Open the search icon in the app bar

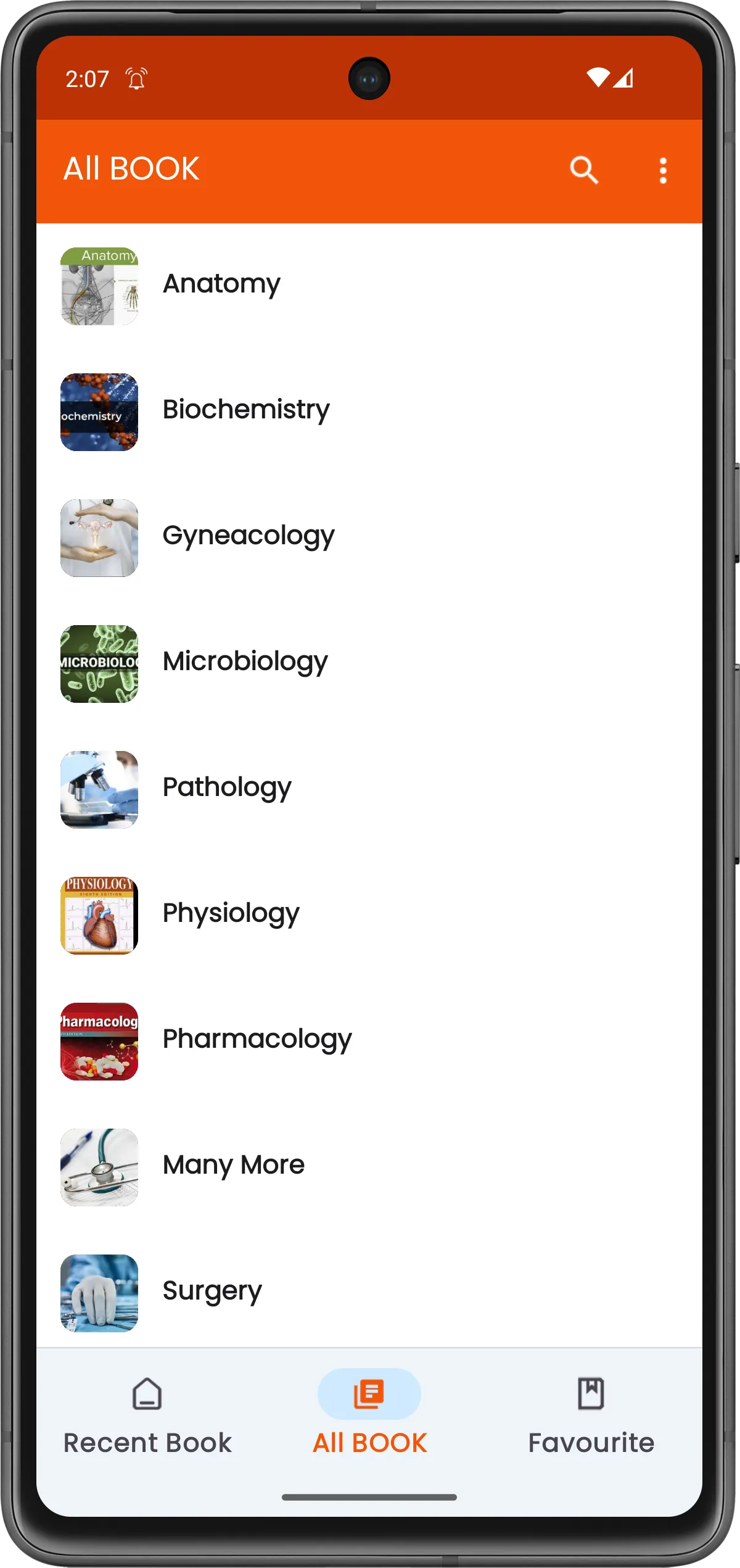click(583, 170)
